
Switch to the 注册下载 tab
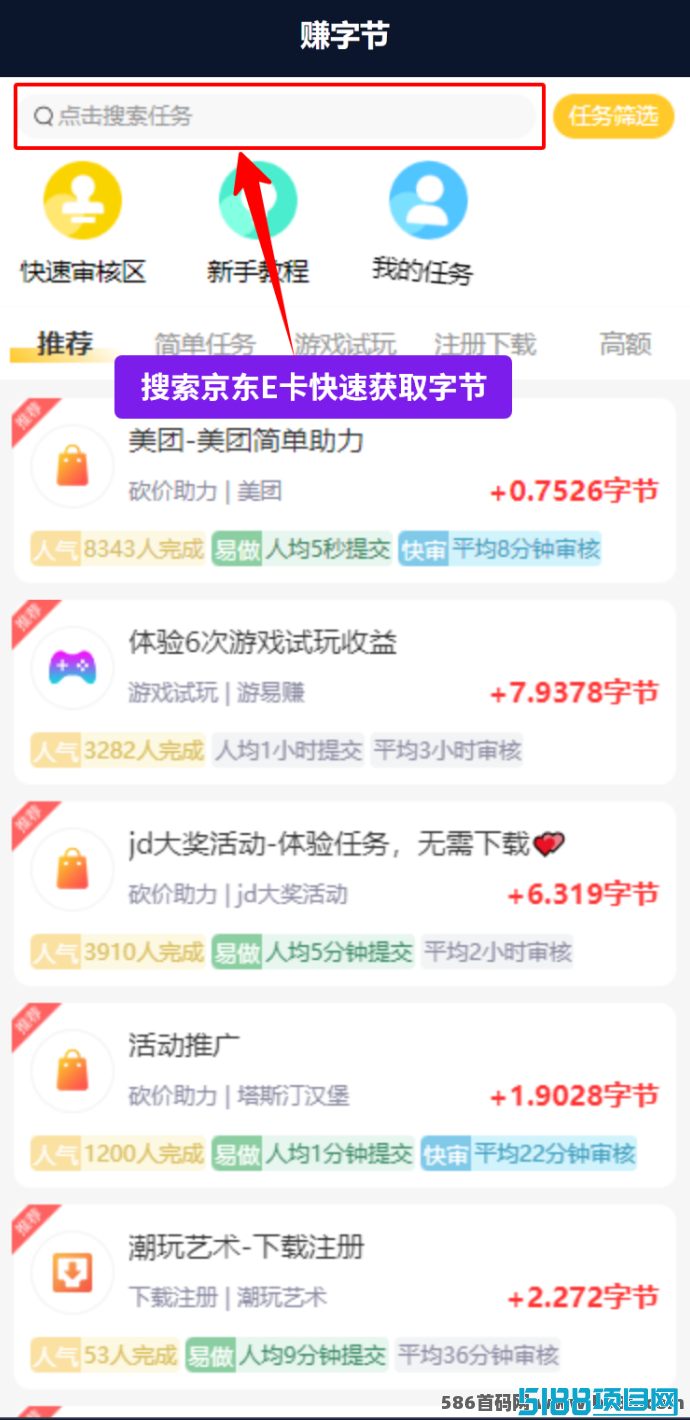(x=485, y=344)
